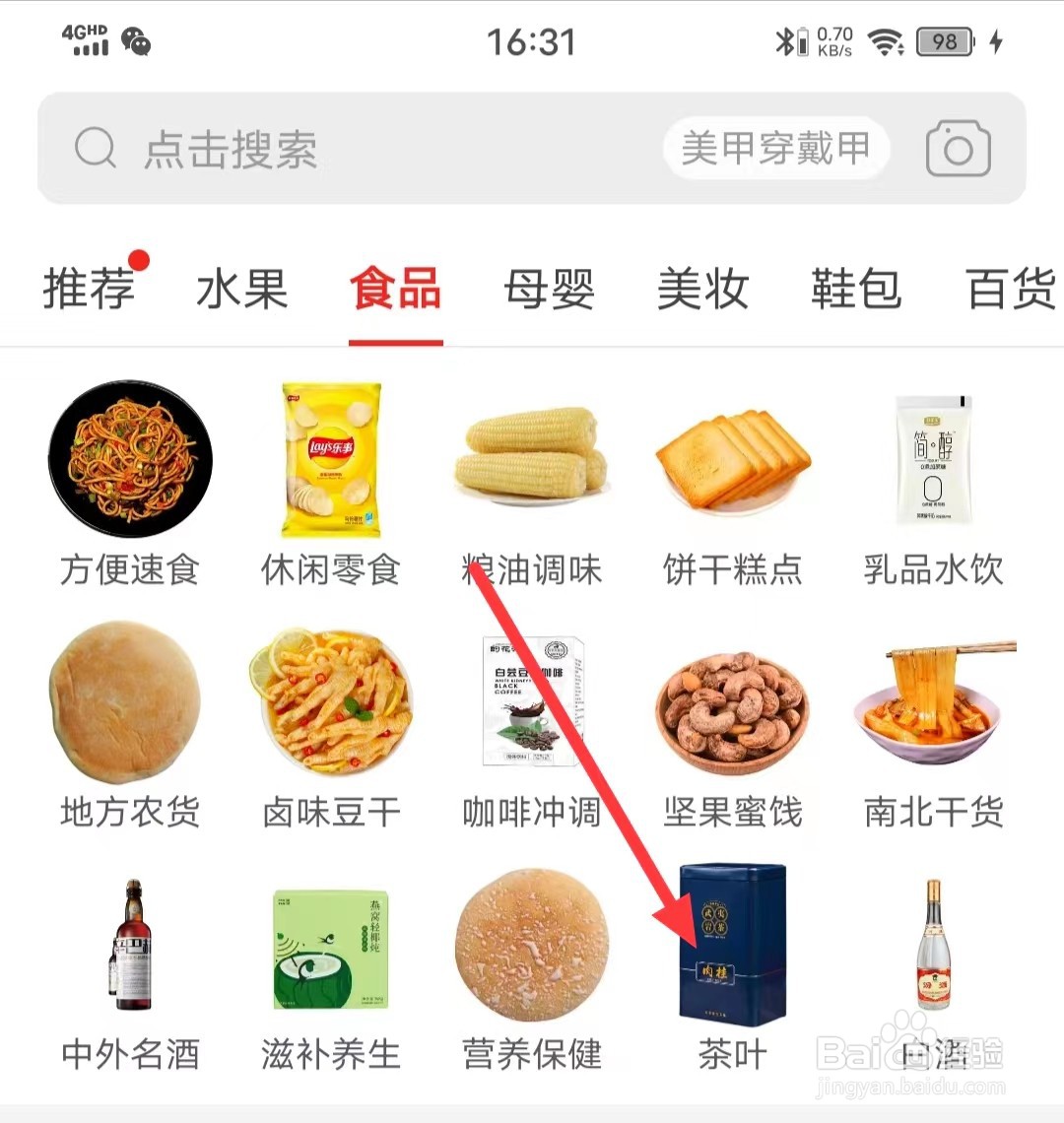View the 咖啡冲调 category
1064x1123 pixels.
(x=532, y=726)
